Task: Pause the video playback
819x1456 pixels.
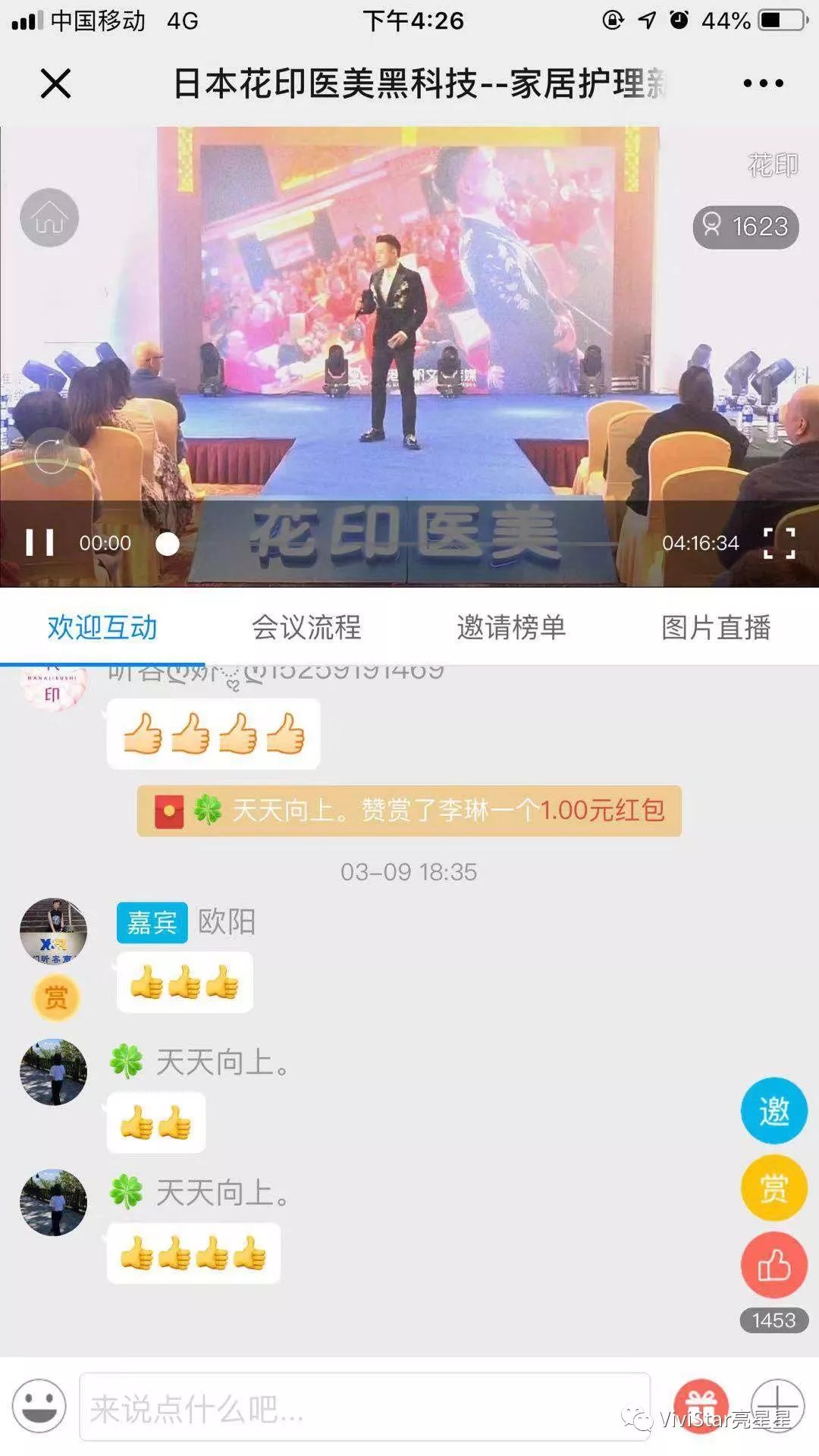Action: point(39,543)
